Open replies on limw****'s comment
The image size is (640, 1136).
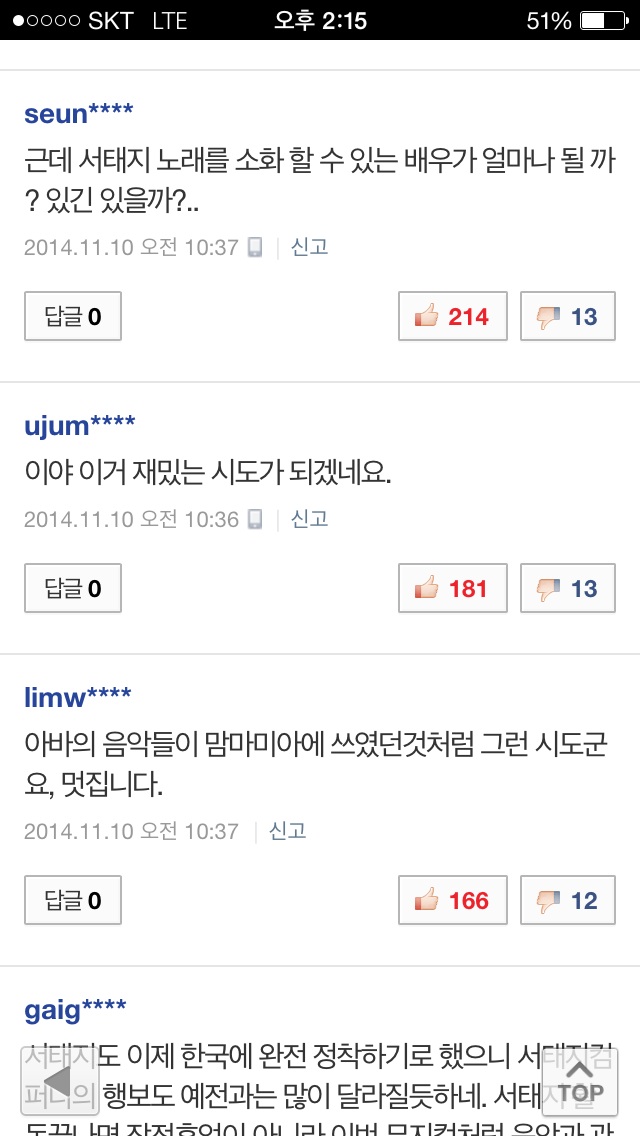tap(72, 900)
